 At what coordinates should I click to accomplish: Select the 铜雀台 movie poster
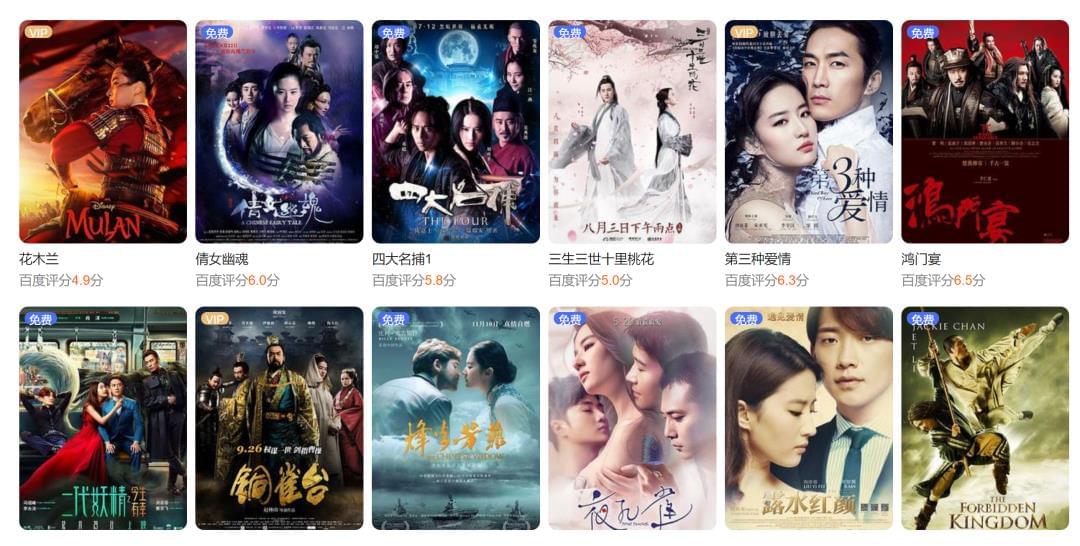click(x=279, y=418)
